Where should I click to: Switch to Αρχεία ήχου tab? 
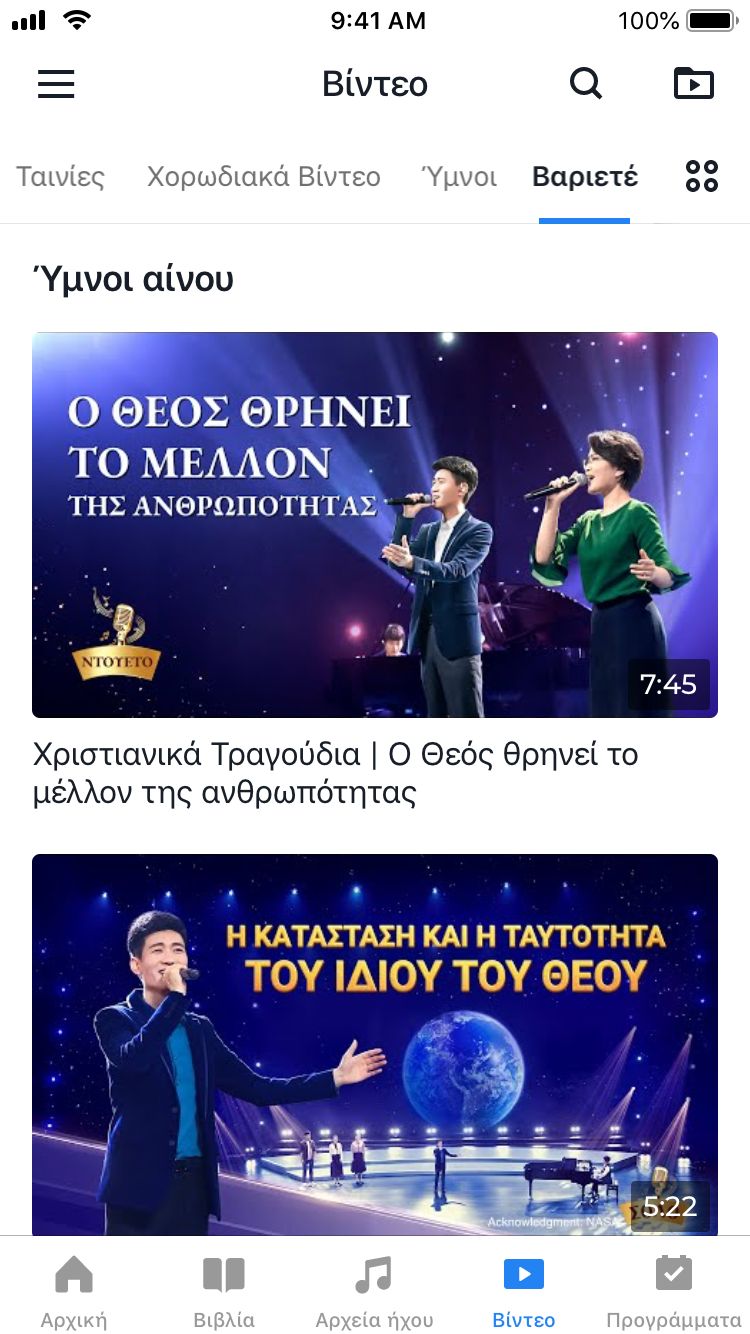pos(374,1292)
